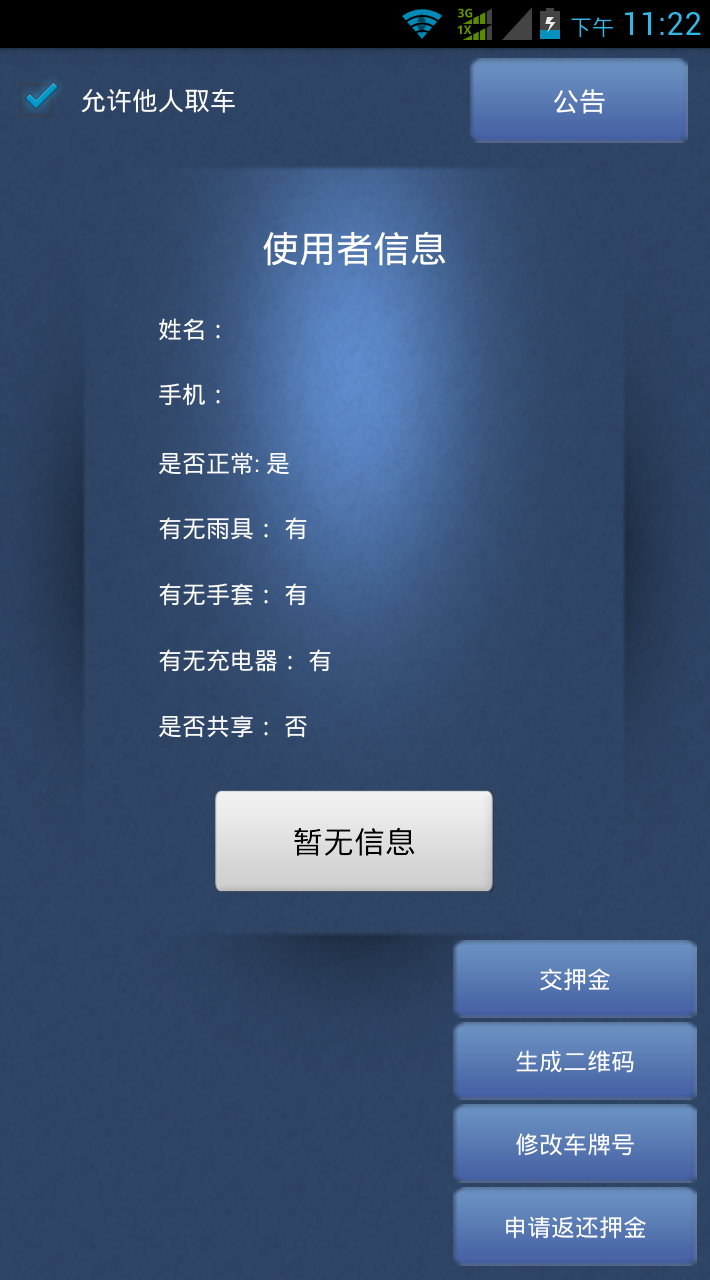Uncheck the 允许他人取车 checkbox
This screenshot has height=1280, width=710.
click(40, 99)
